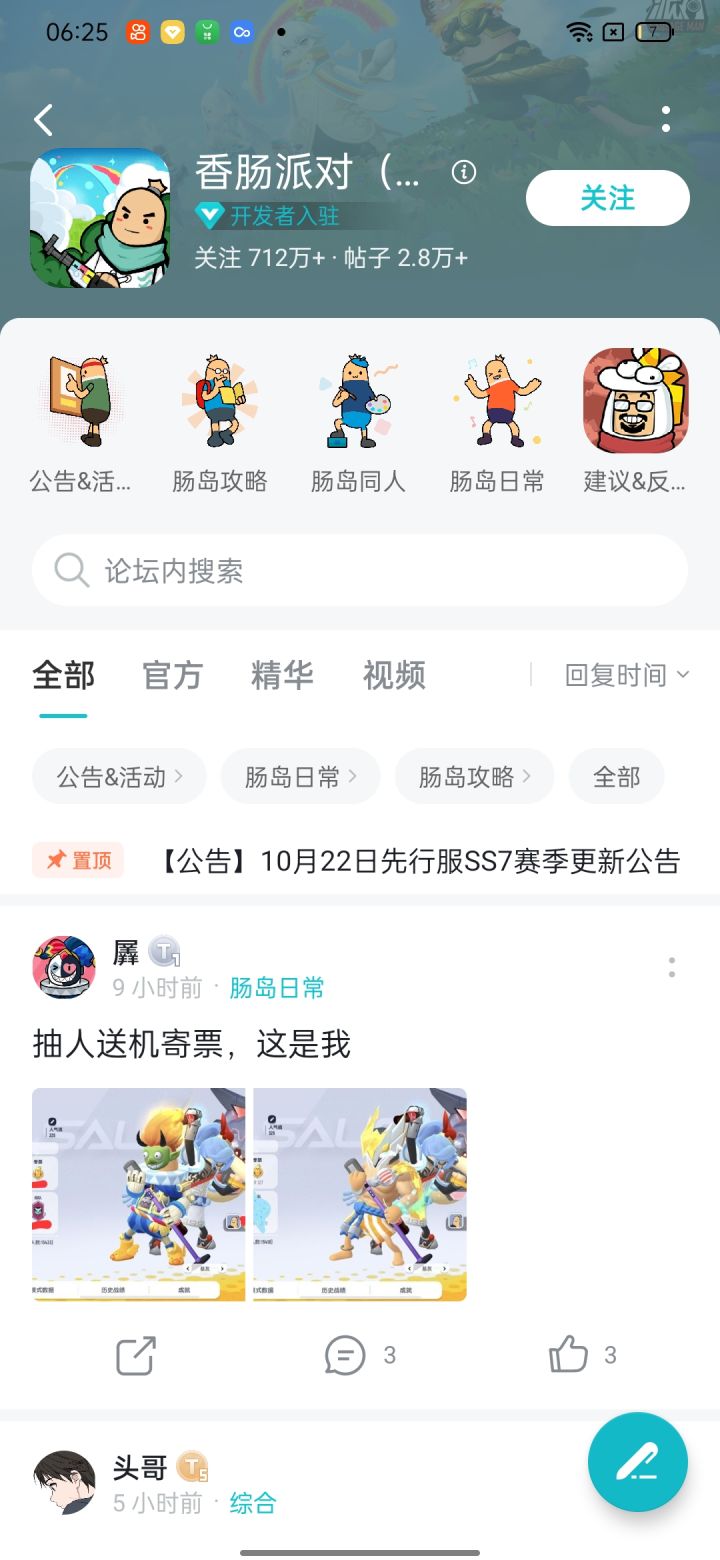Follow the game with the 关注 button
The height and width of the screenshot is (1560, 720).
click(607, 198)
